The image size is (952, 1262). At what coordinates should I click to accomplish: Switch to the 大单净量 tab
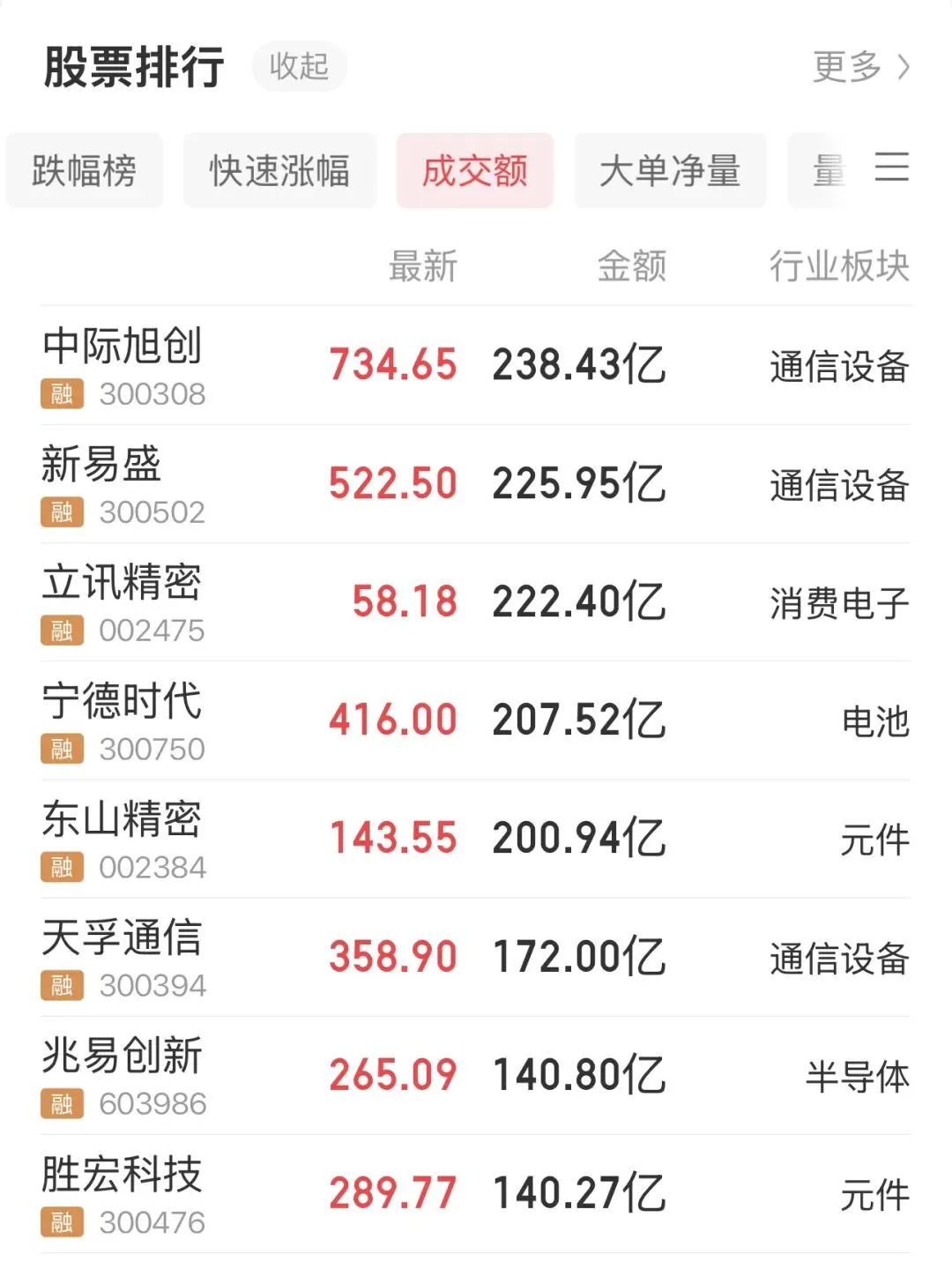click(x=670, y=170)
